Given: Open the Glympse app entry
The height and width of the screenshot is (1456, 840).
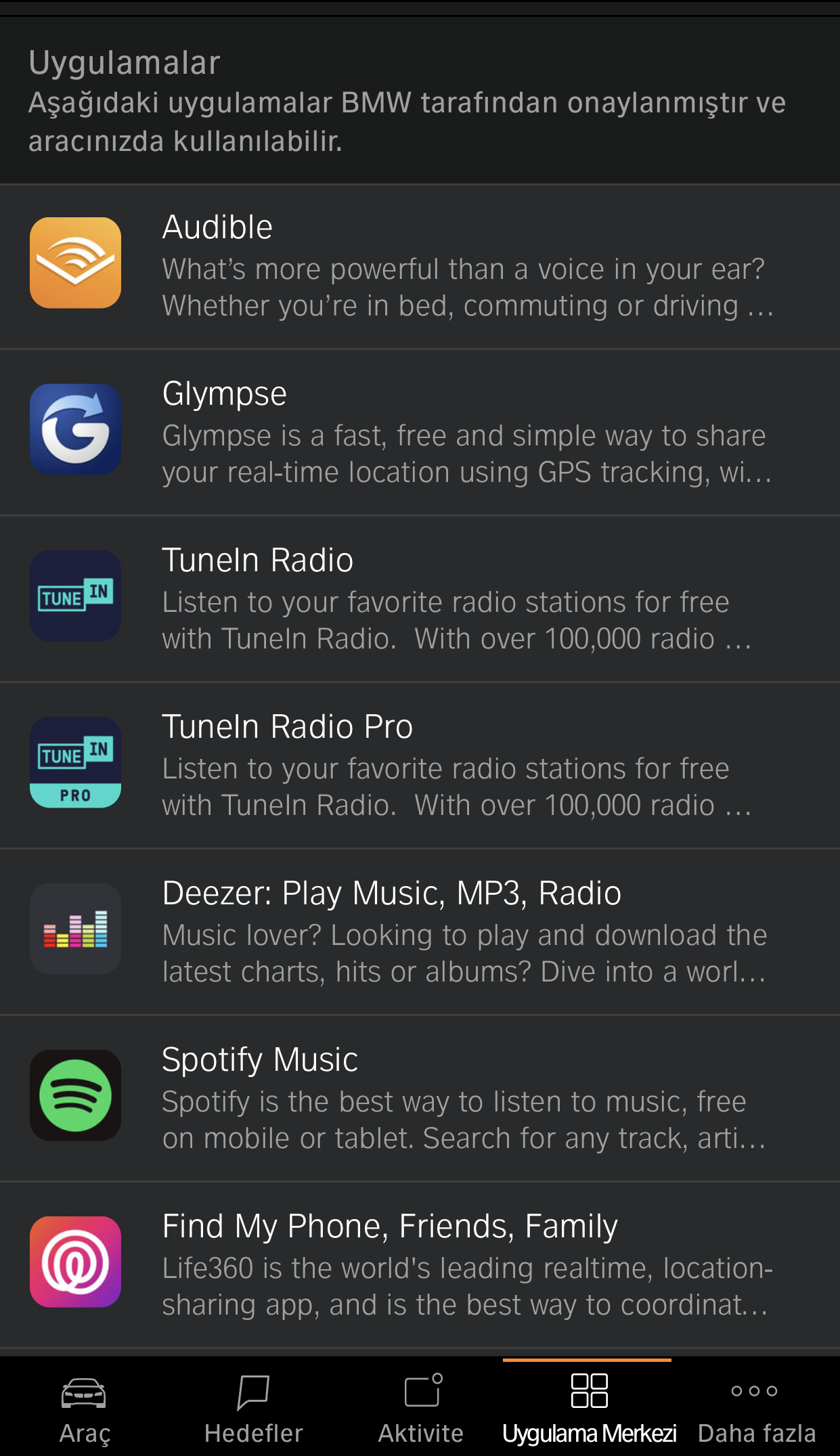Looking at the screenshot, I should click(420, 433).
